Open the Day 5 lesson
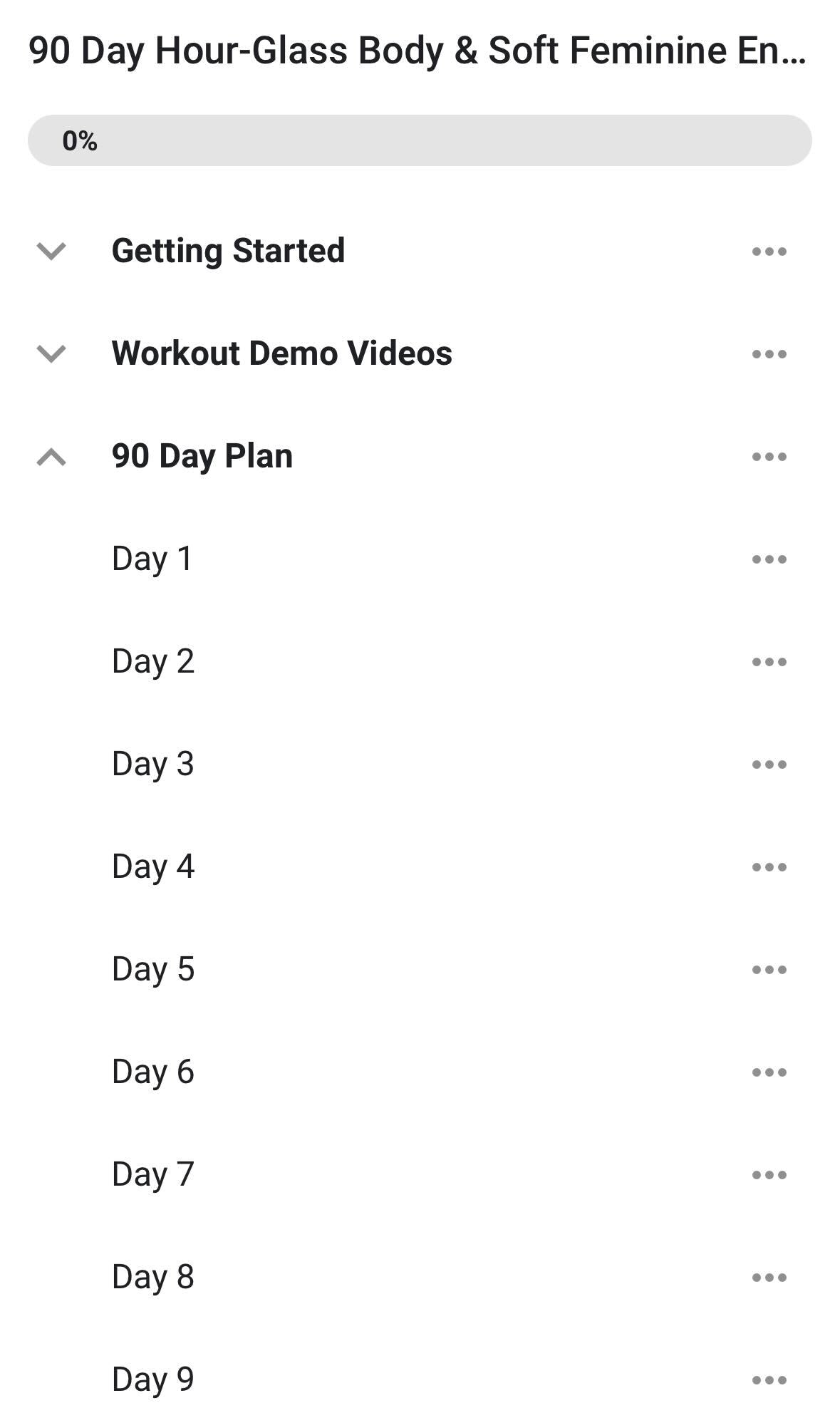The height and width of the screenshot is (1408, 840). (x=153, y=970)
